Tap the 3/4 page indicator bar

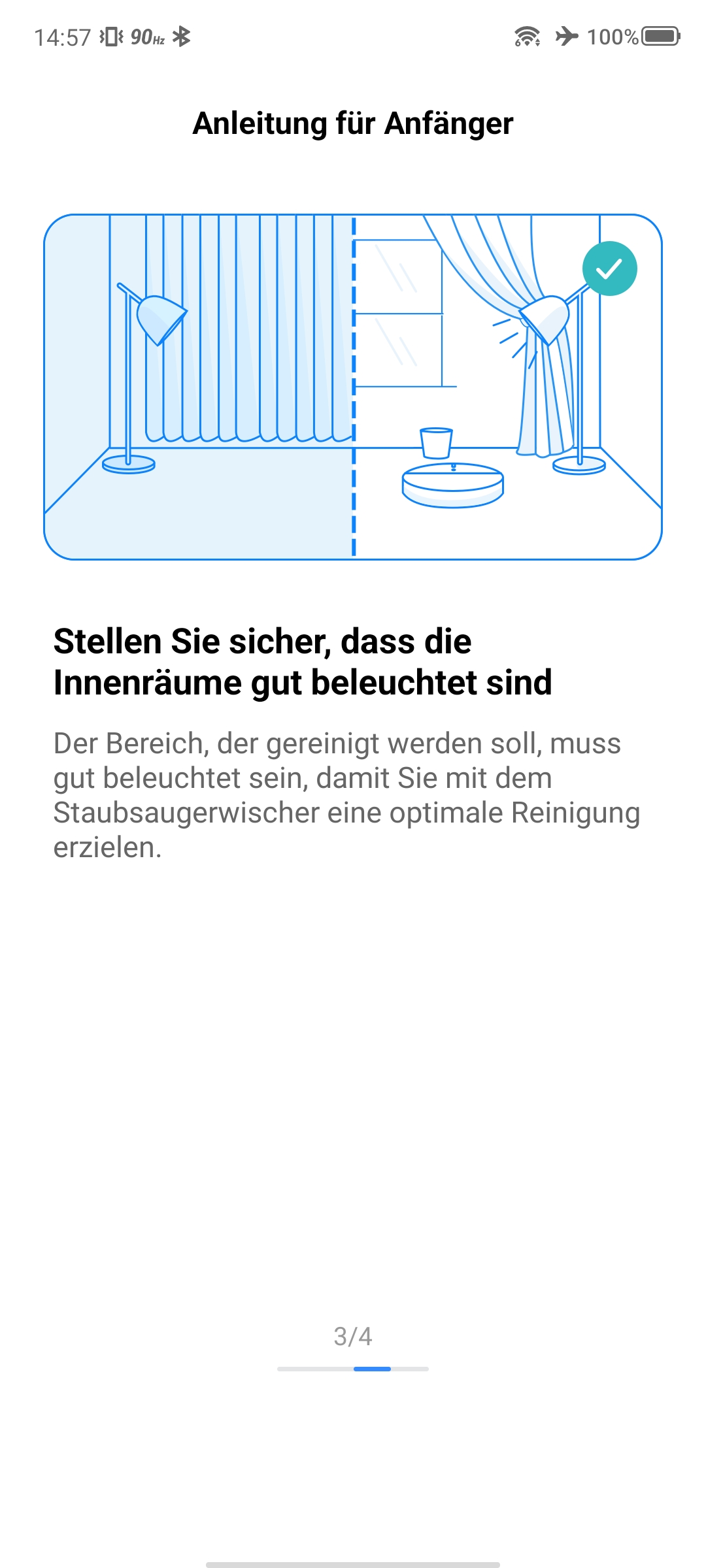[x=353, y=1369]
